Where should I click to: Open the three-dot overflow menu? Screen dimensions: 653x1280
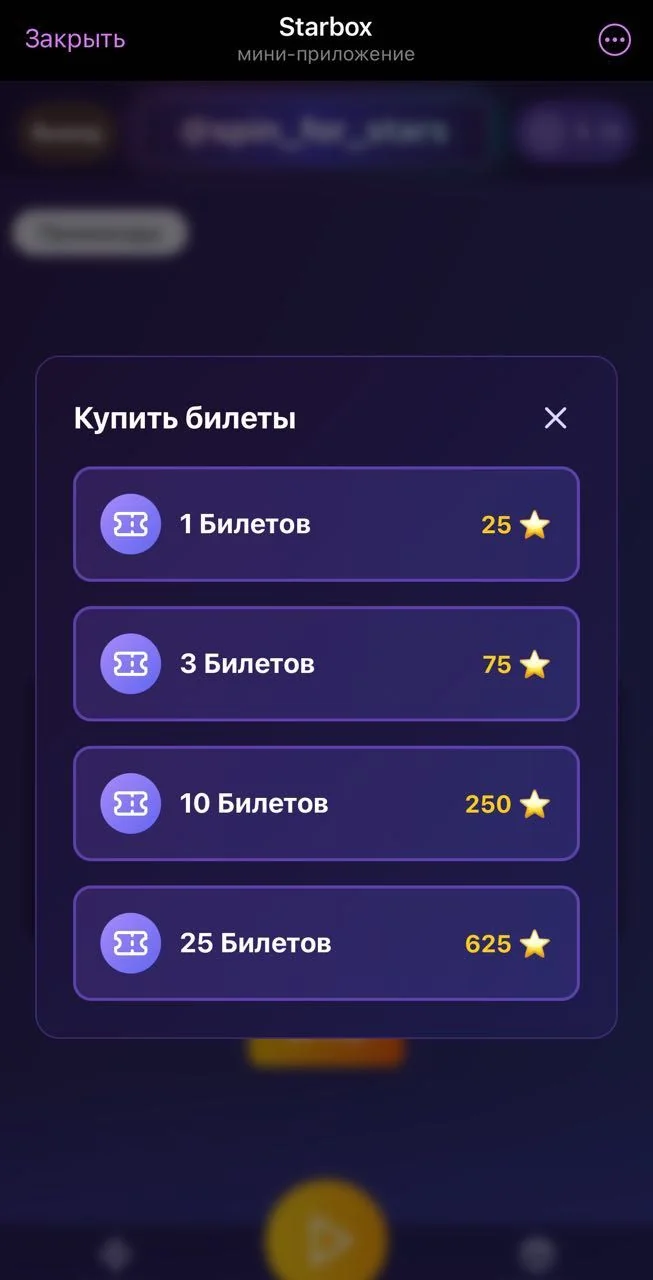614,40
